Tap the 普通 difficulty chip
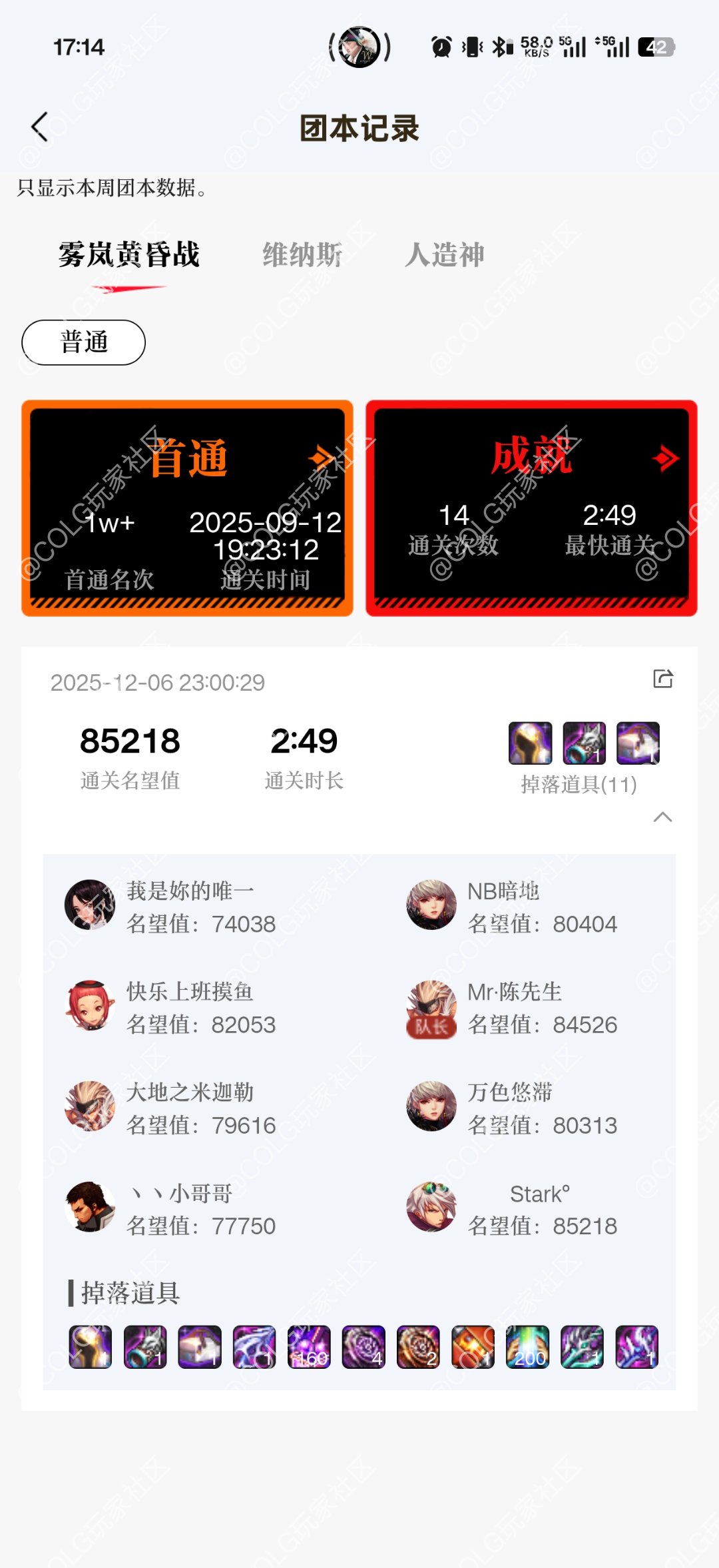The image size is (719, 1568). [84, 342]
